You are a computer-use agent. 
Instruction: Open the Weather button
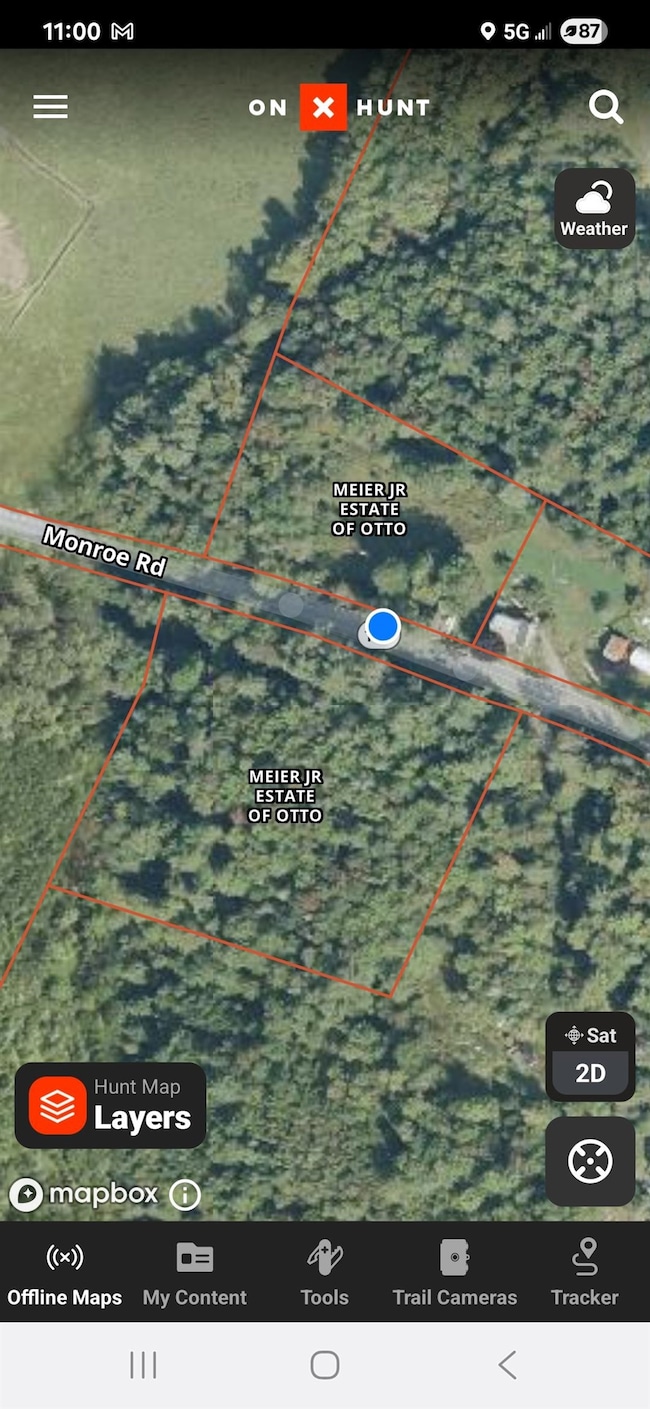pyautogui.click(x=594, y=208)
